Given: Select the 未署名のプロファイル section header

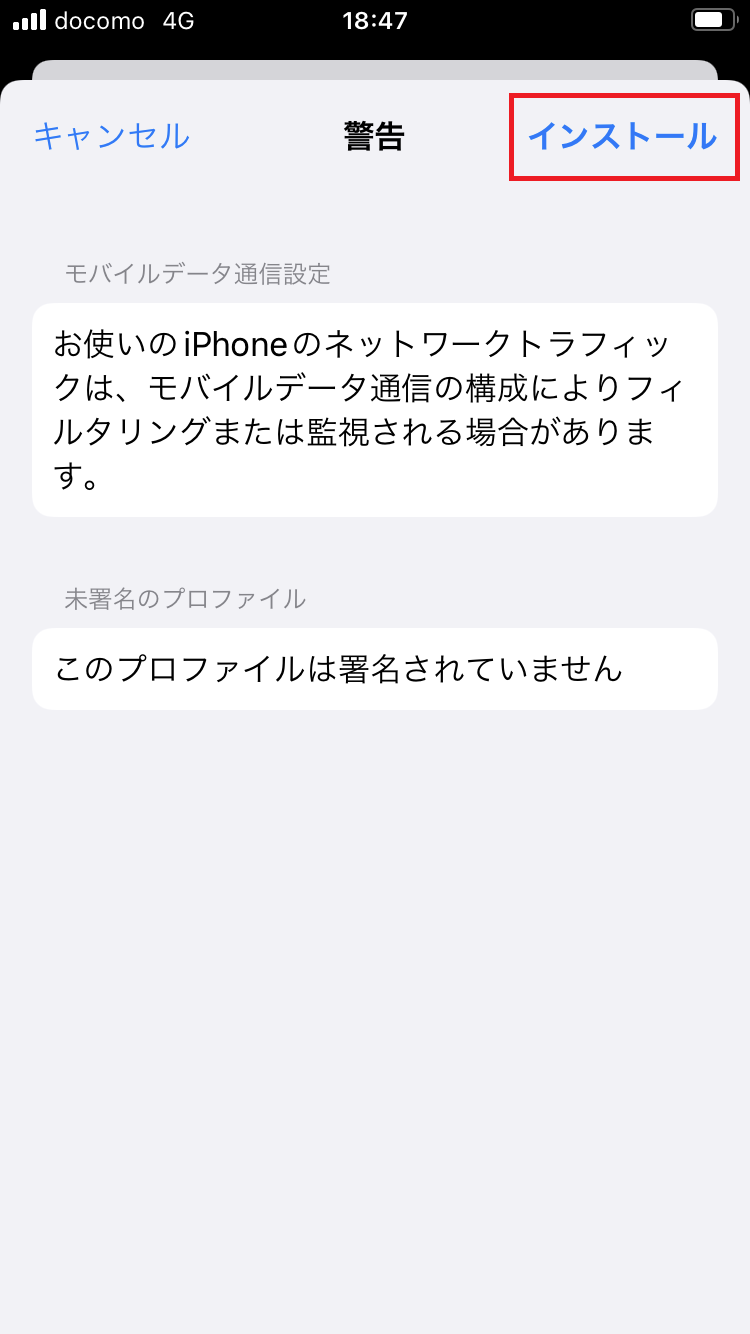Looking at the screenshot, I should tap(183, 600).
